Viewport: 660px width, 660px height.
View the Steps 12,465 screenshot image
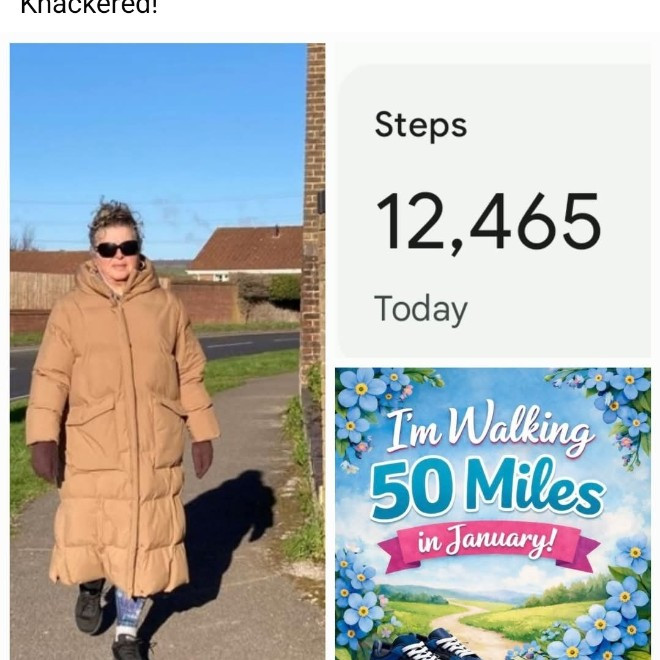coord(493,204)
